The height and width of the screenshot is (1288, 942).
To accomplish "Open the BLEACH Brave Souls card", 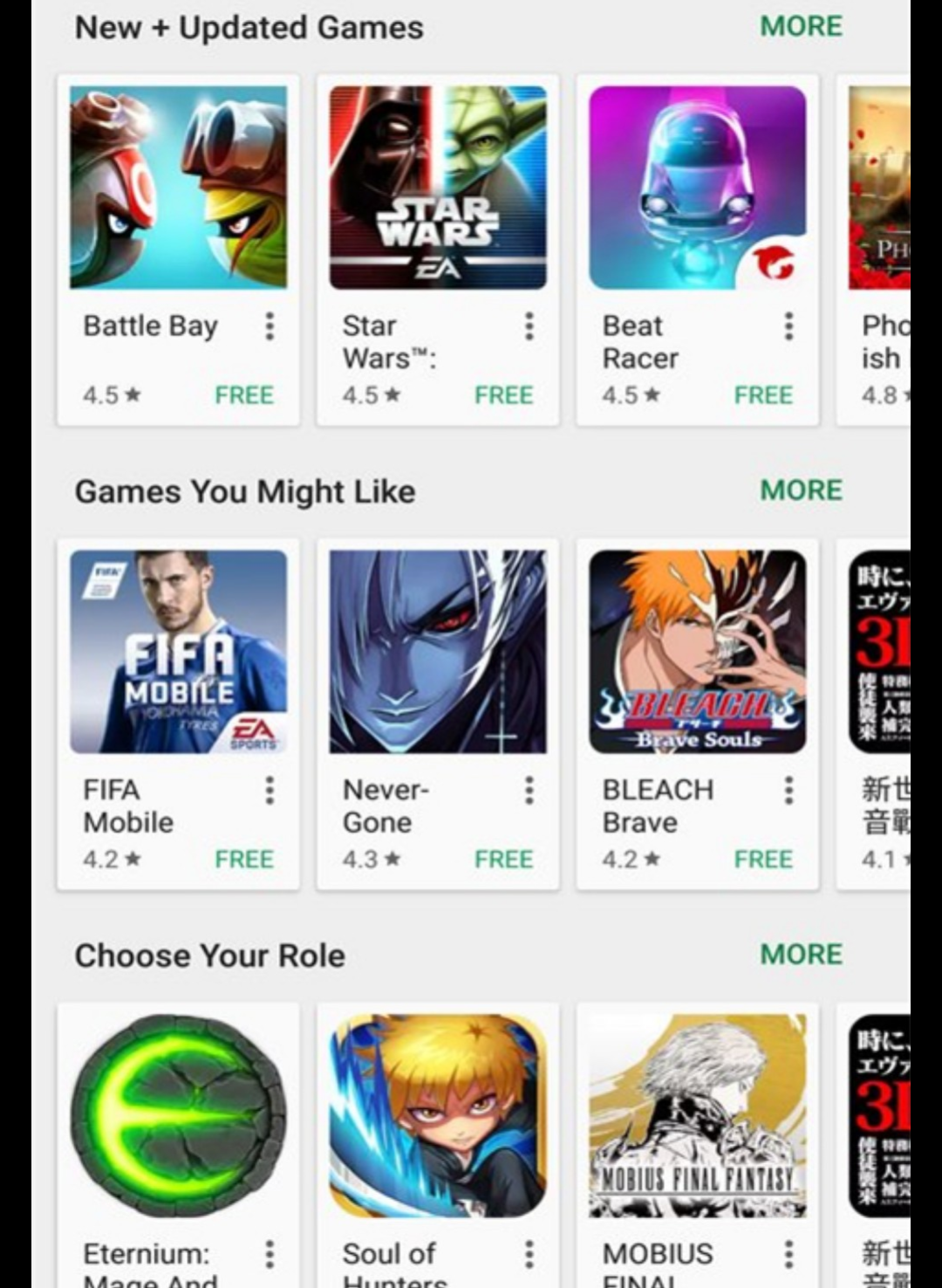I will coord(697,652).
